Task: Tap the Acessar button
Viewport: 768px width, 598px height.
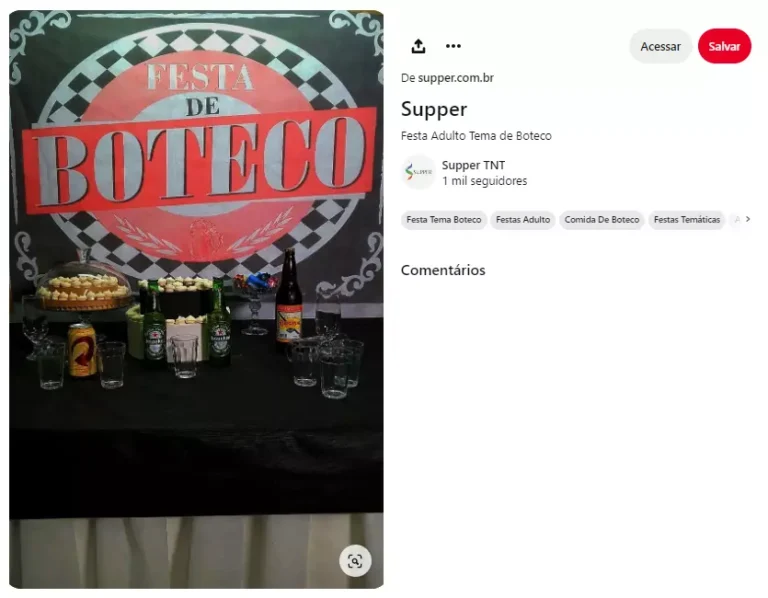Action: pos(660,46)
